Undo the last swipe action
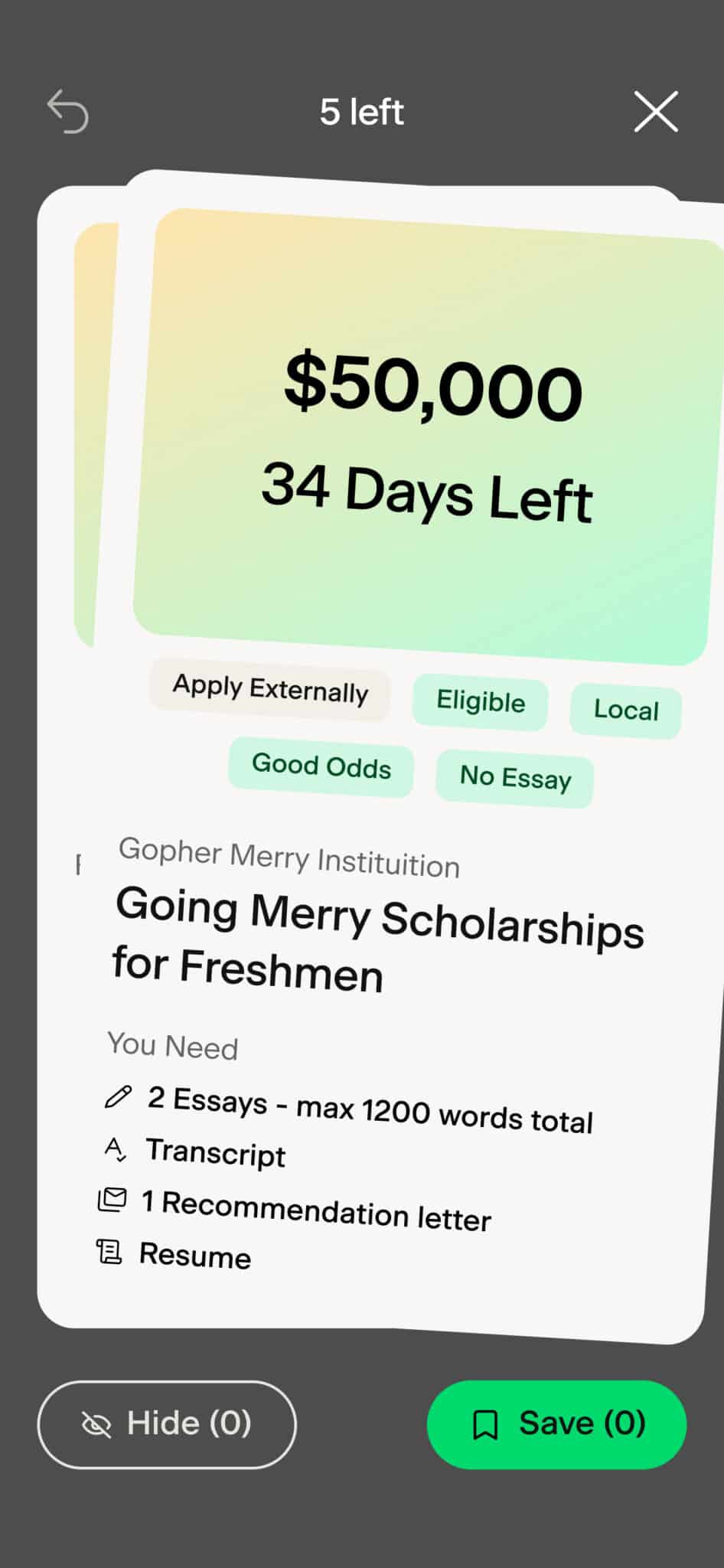 click(x=68, y=112)
